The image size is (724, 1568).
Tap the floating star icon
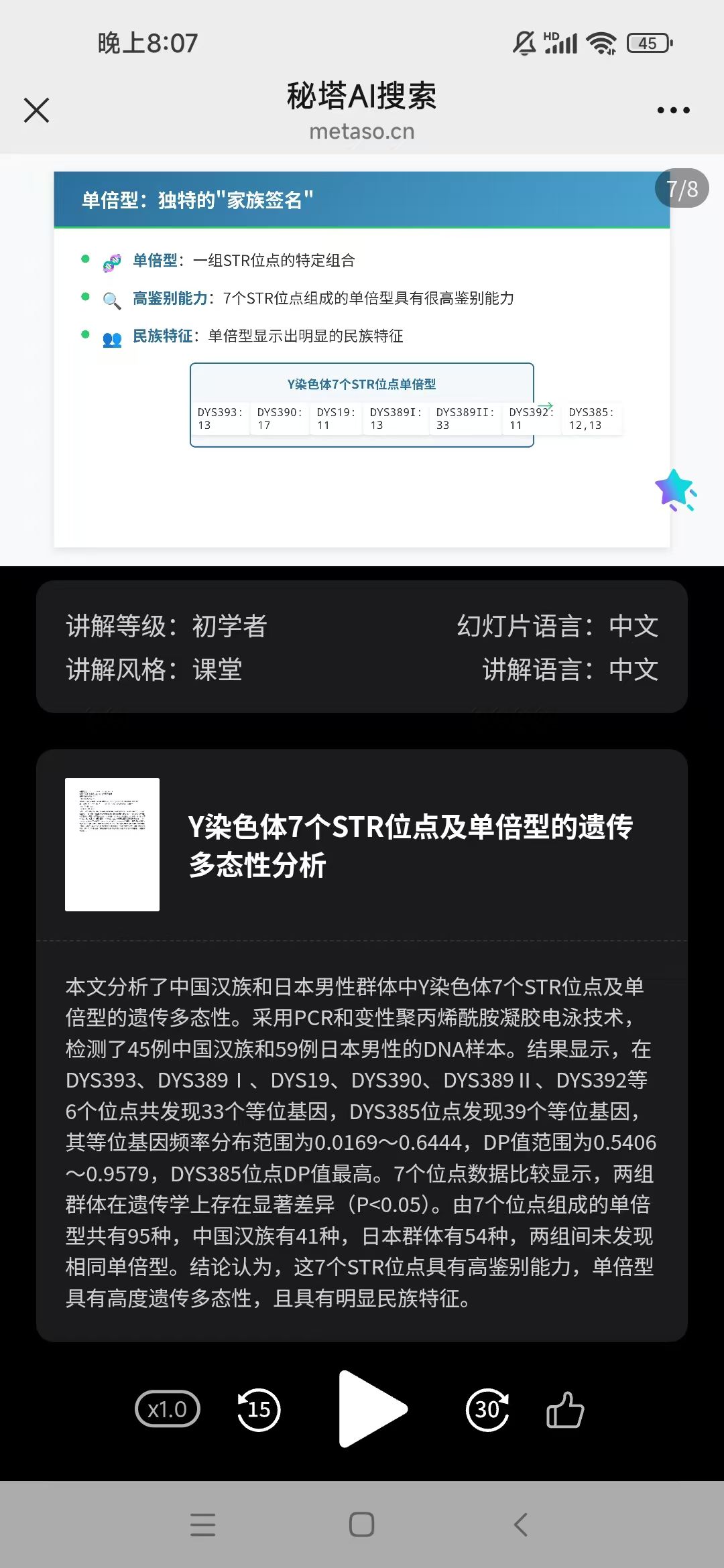(x=676, y=490)
